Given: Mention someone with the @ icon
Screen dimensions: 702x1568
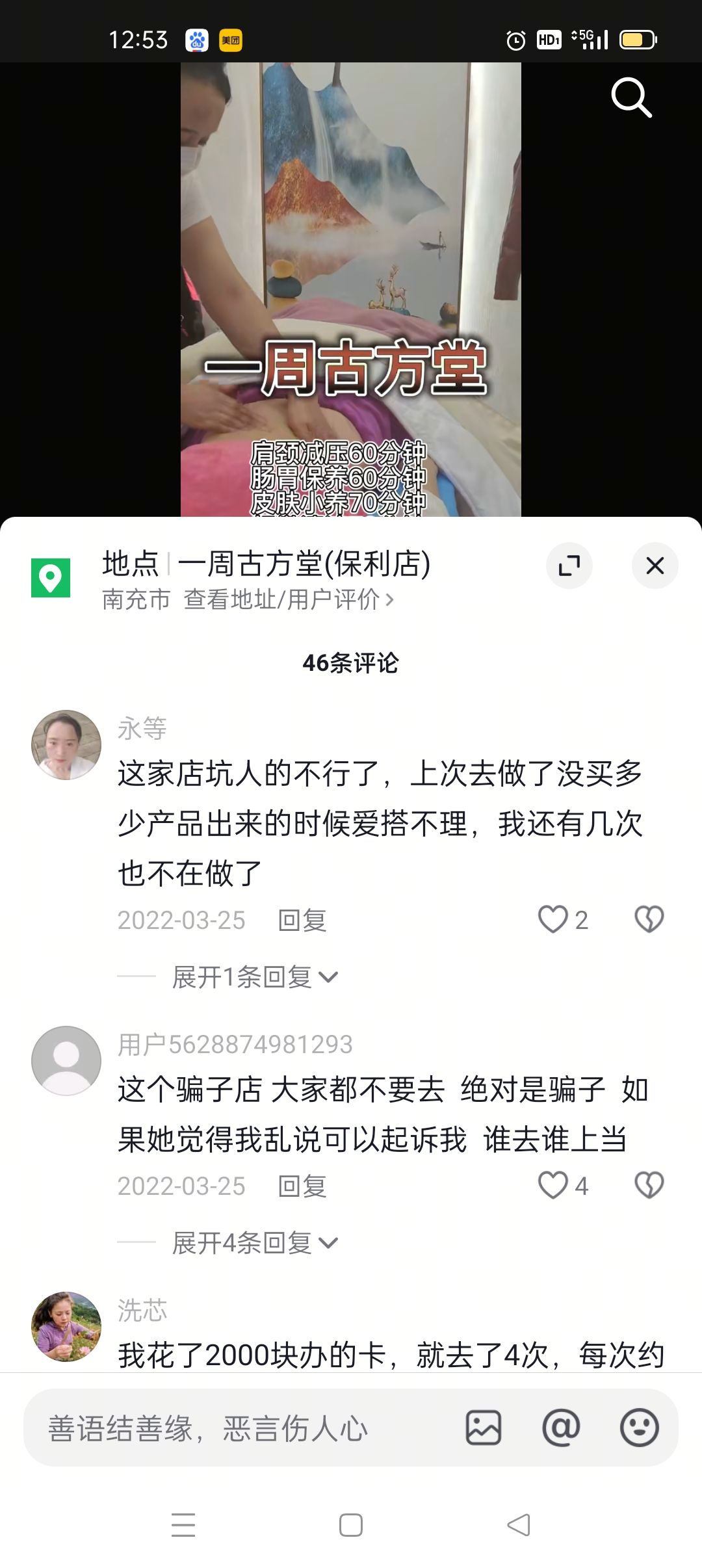Looking at the screenshot, I should point(560,1428).
